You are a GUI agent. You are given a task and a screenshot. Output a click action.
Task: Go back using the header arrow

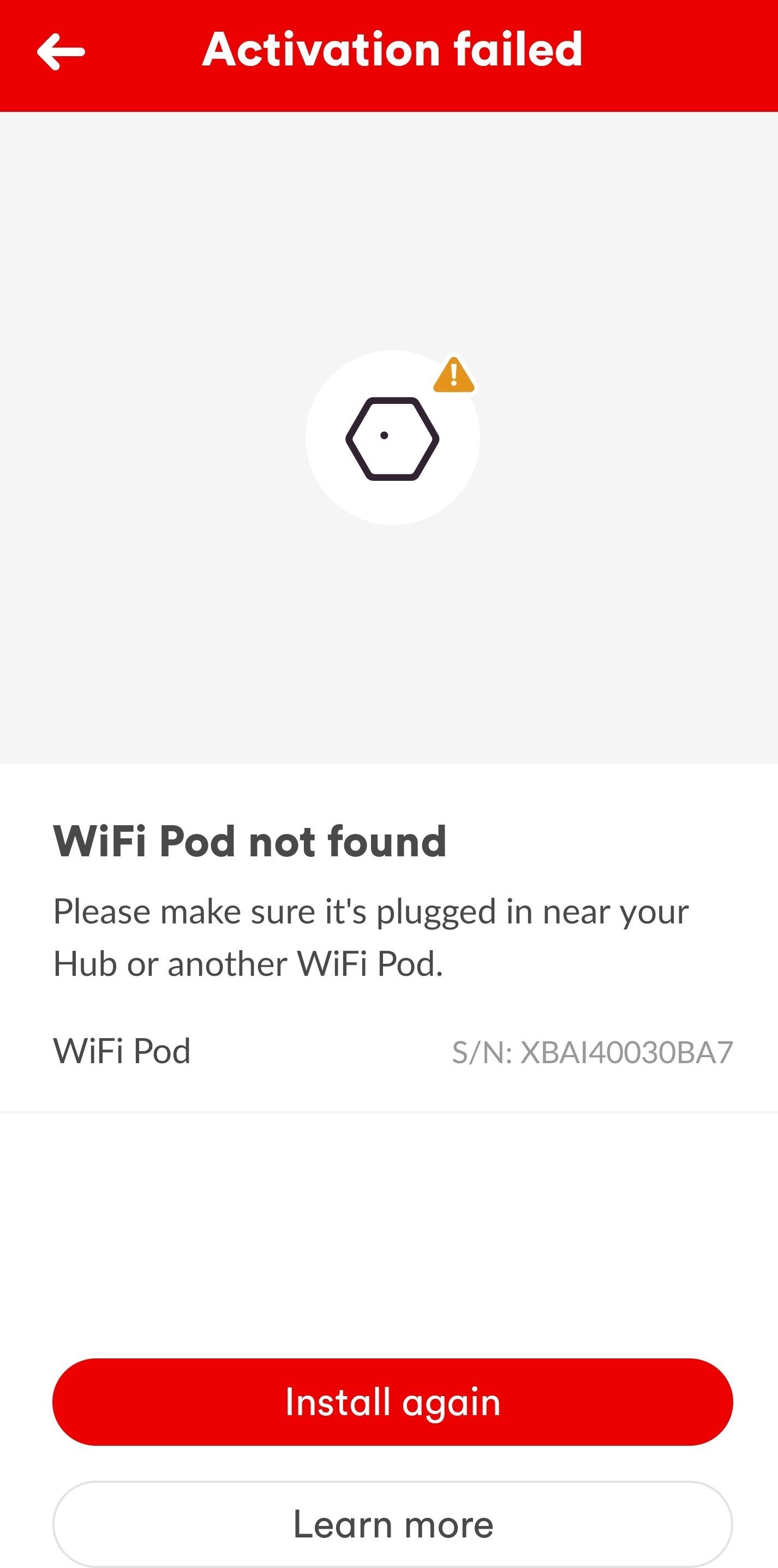(60, 52)
